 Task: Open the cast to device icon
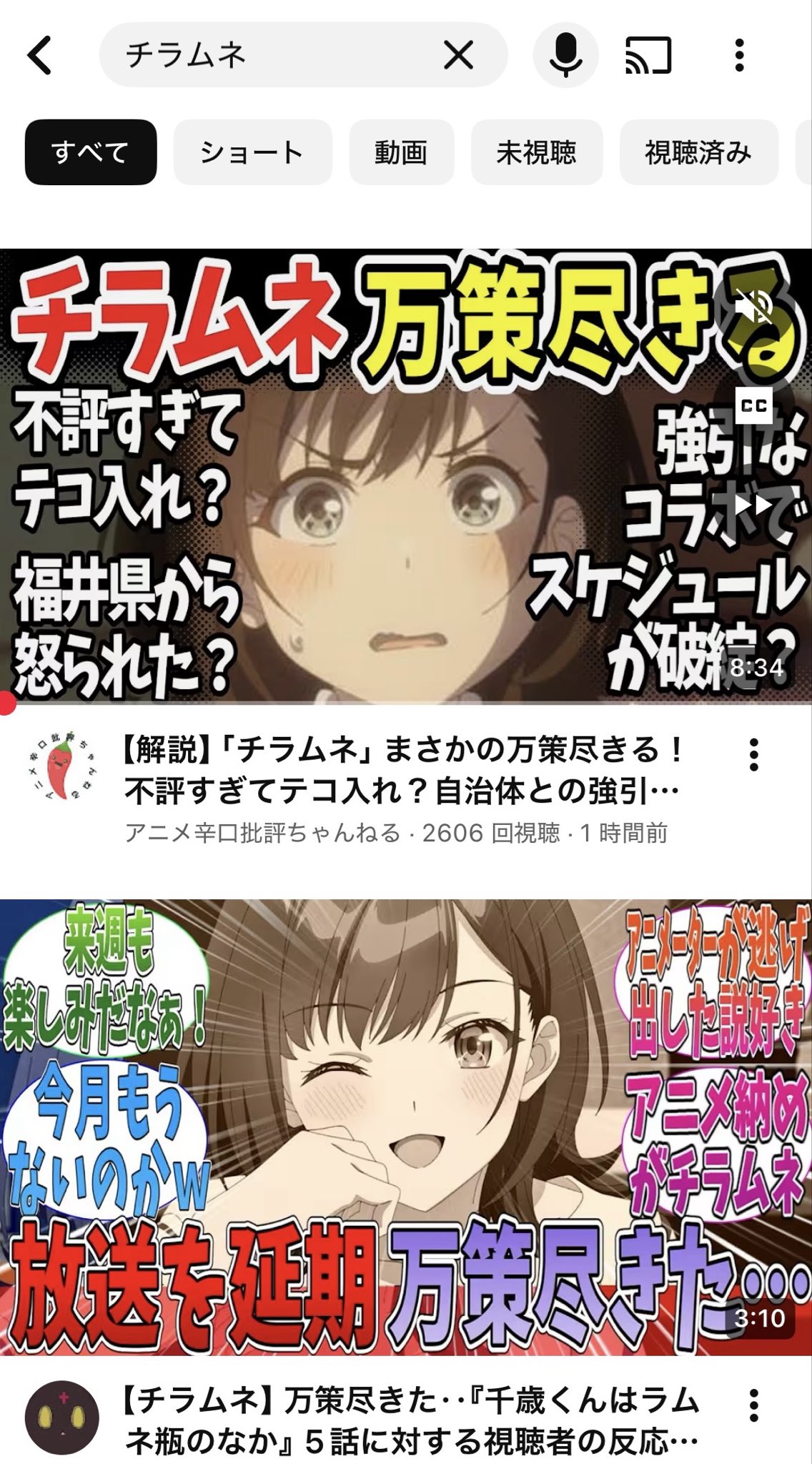[x=648, y=55]
